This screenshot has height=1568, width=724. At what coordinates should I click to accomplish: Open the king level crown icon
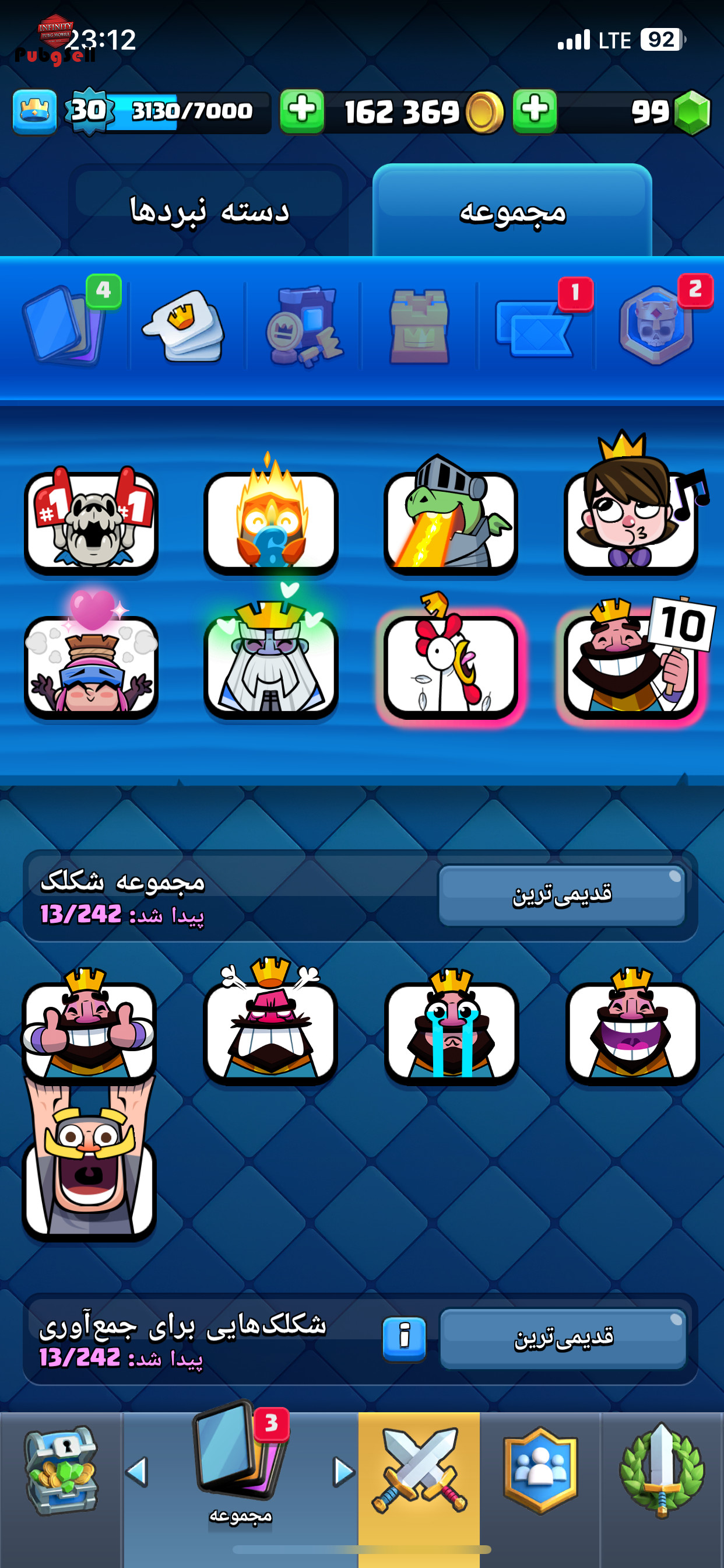[34, 111]
